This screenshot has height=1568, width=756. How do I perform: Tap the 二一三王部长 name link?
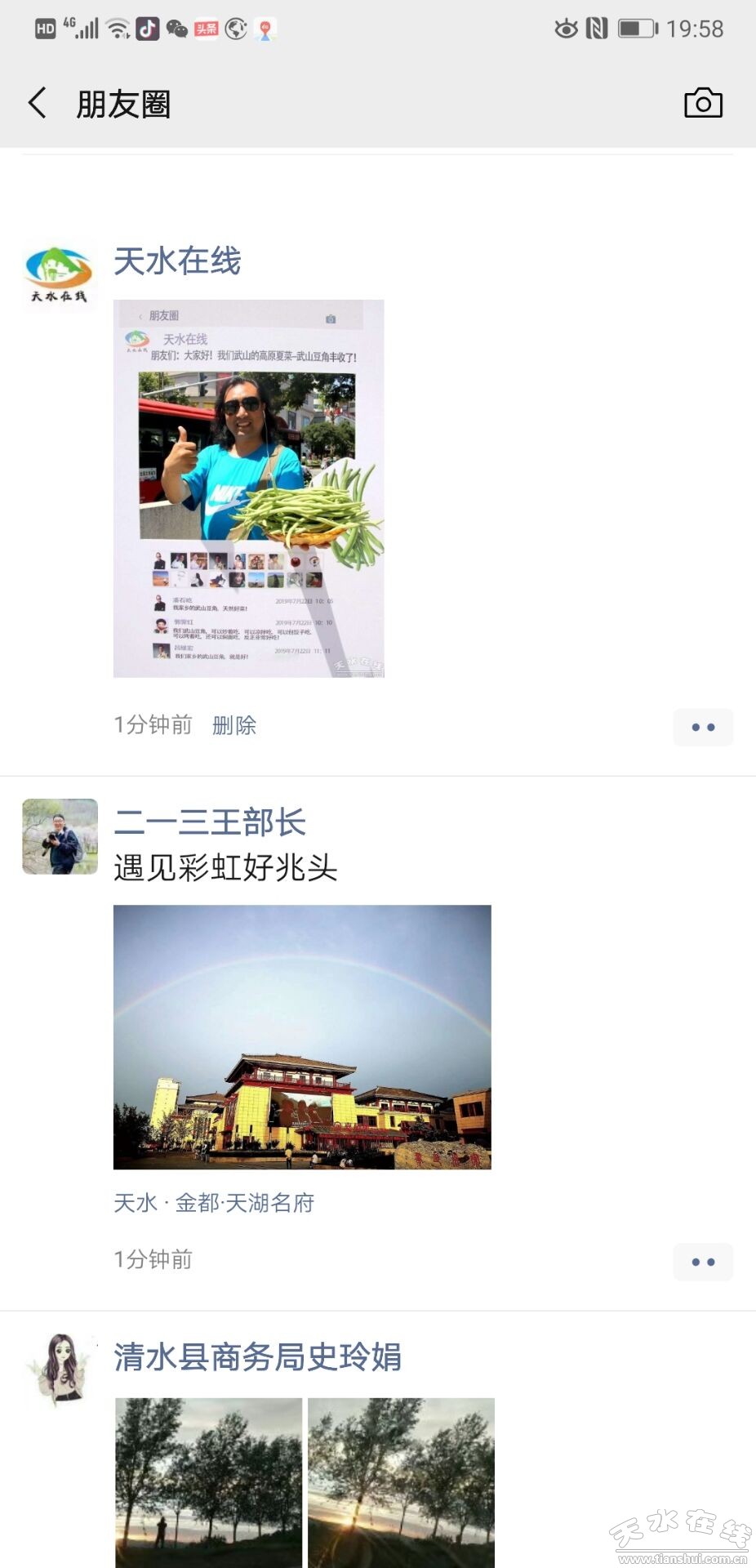coord(210,822)
